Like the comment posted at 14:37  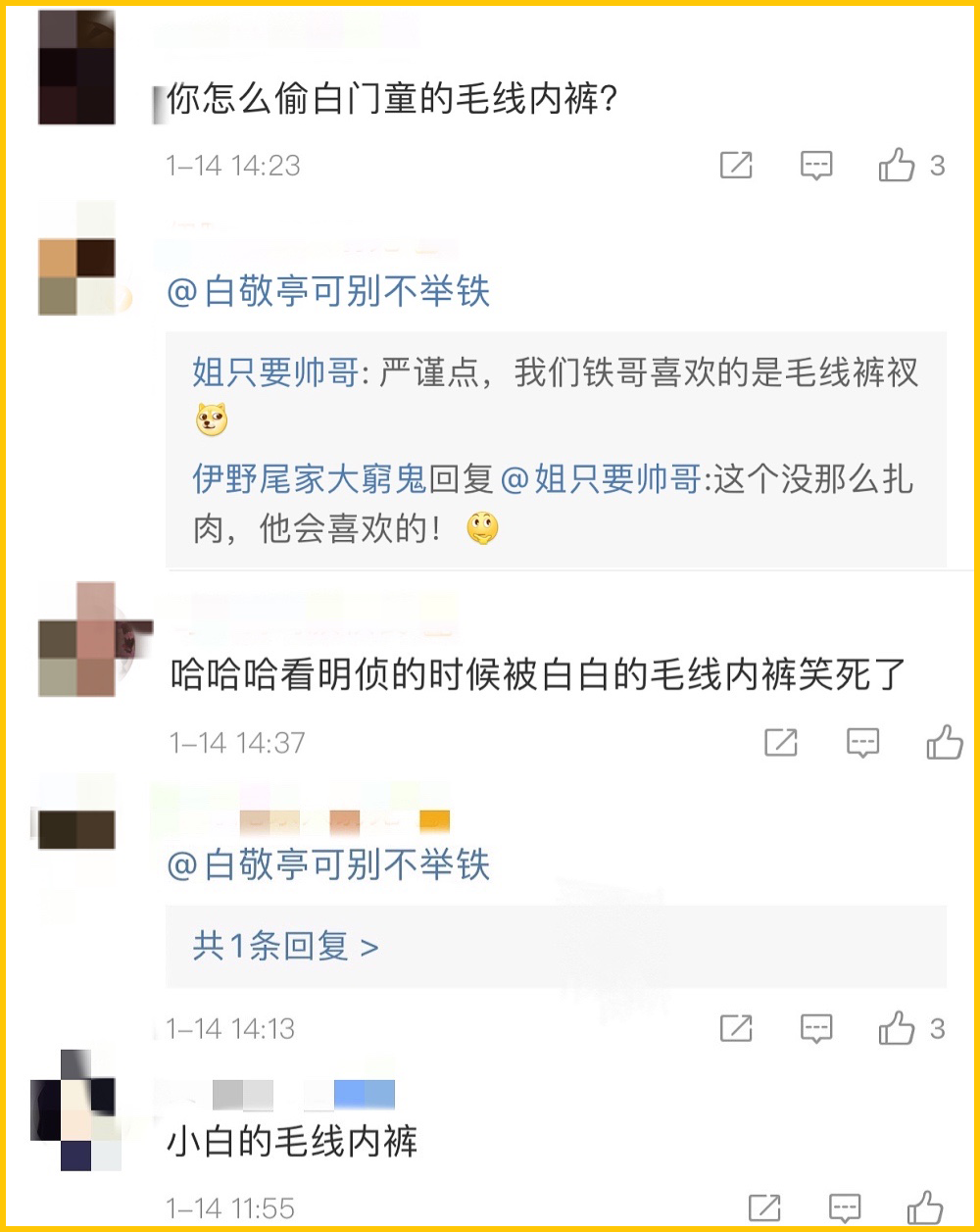[944, 743]
